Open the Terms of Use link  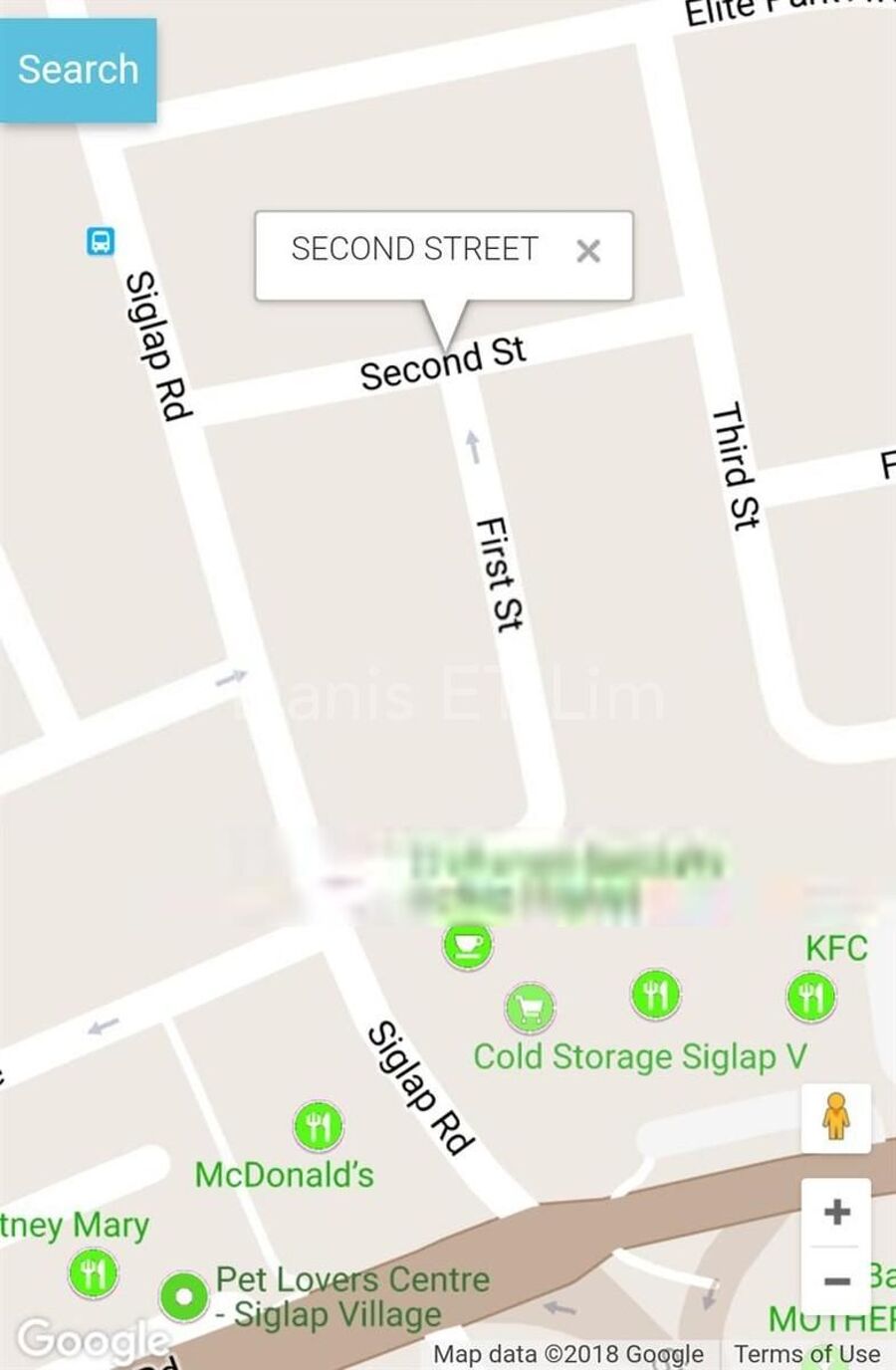coord(806,1354)
